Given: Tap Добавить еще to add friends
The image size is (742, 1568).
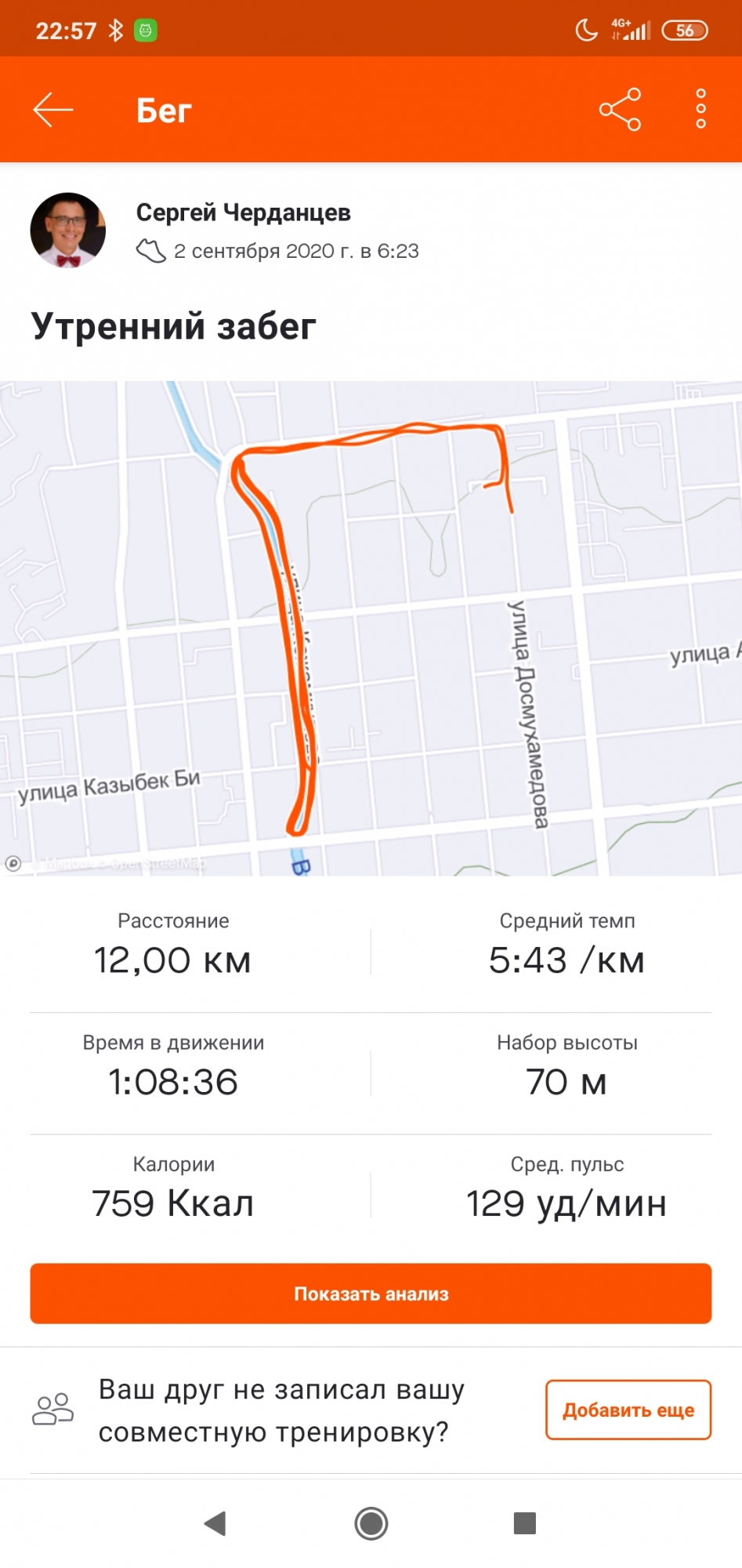Looking at the screenshot, I should coord(628,1410).
